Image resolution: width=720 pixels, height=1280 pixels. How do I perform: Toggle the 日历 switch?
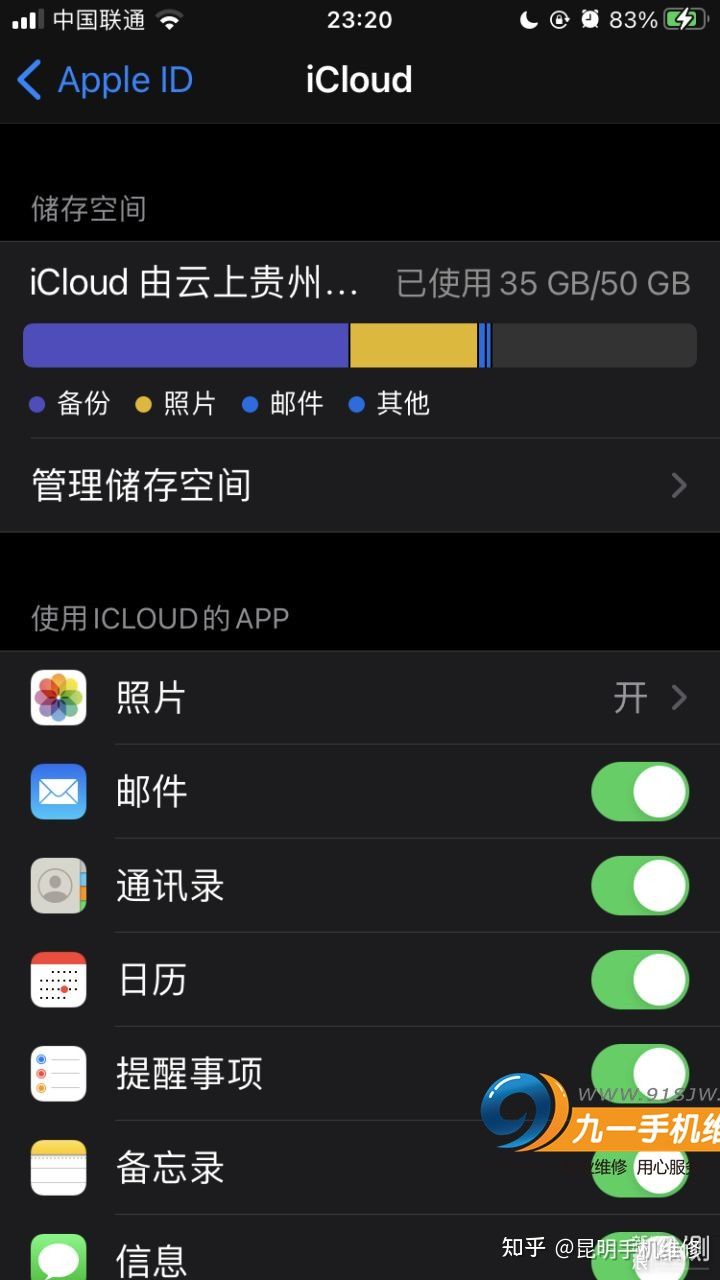640,980
